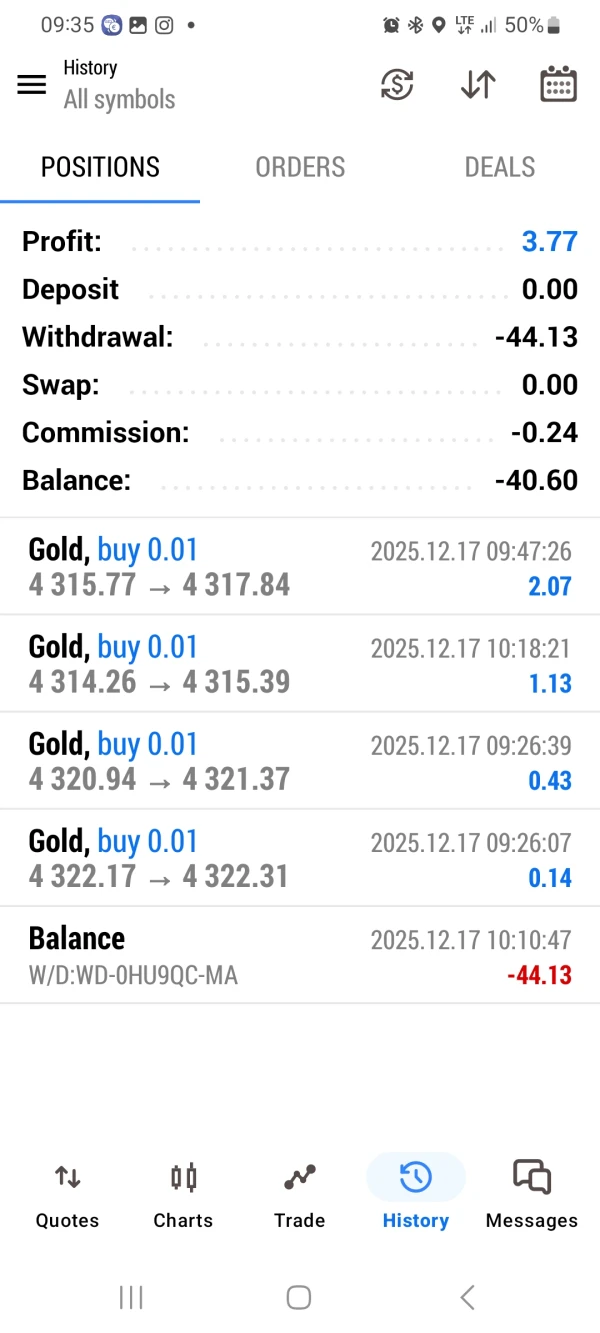
Task: Open the Balance withdrawal entry of -44.13
Action: (x=300, y=955)
